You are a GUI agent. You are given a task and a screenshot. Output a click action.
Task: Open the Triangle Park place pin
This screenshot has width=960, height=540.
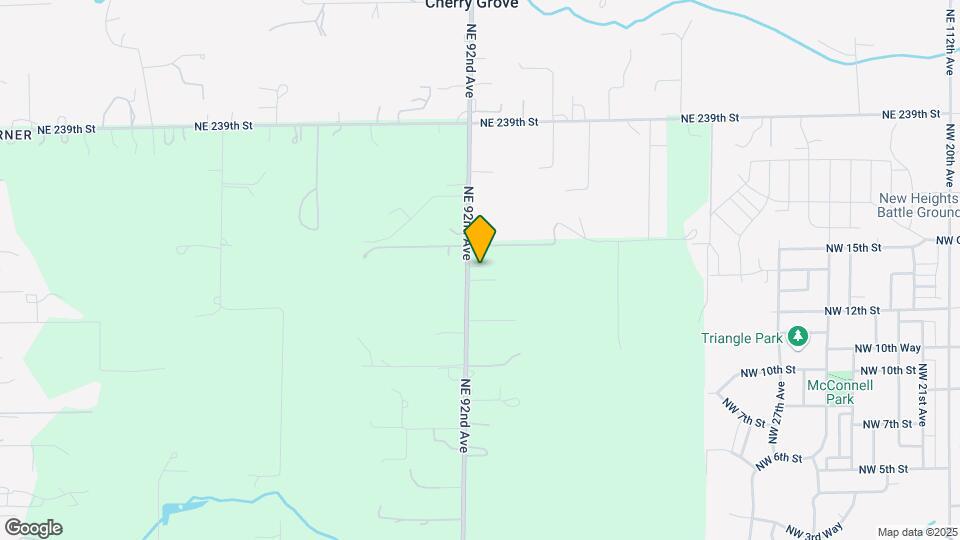(797, 337)
